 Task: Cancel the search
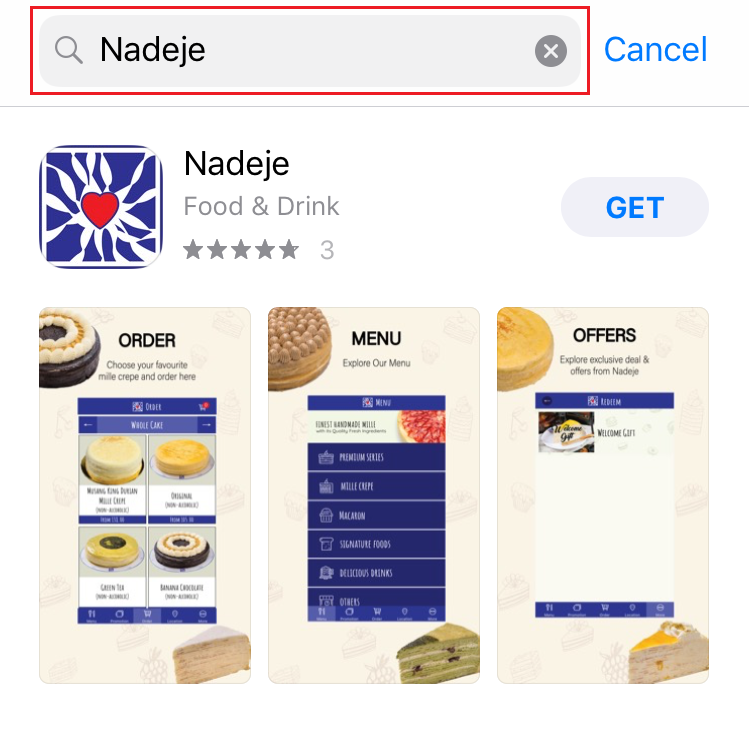pos(655,49)
